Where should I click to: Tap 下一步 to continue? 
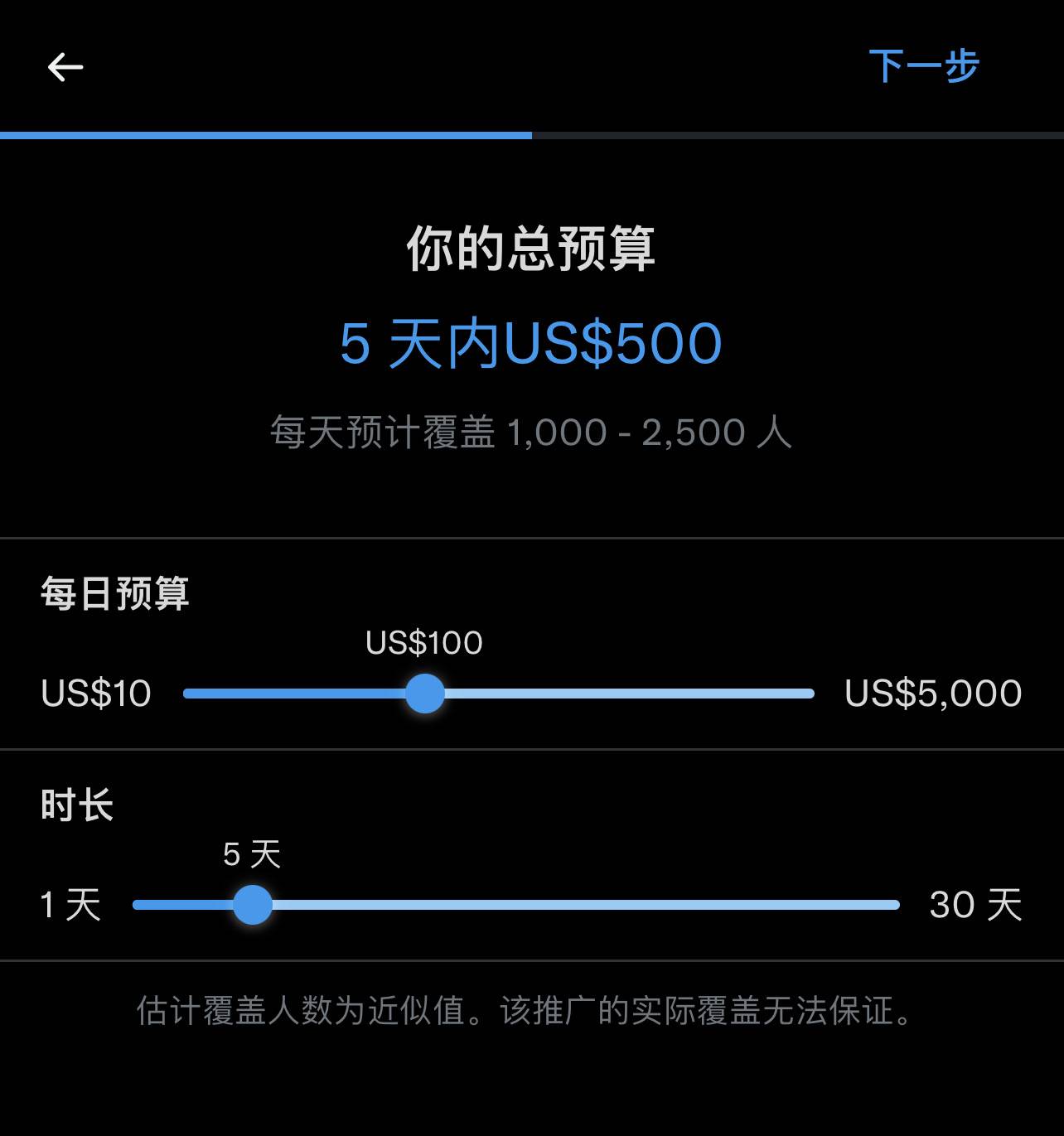point(923,66)
